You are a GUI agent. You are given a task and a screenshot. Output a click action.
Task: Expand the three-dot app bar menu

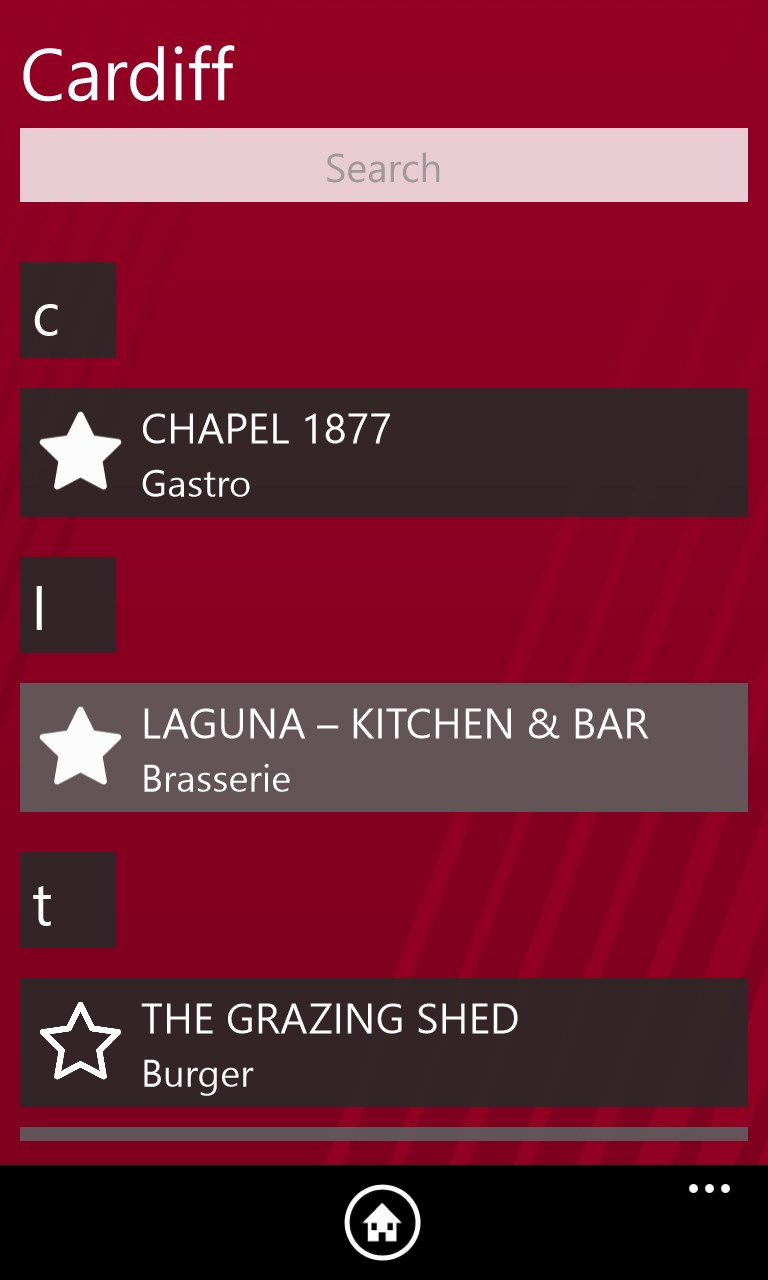709,1189
